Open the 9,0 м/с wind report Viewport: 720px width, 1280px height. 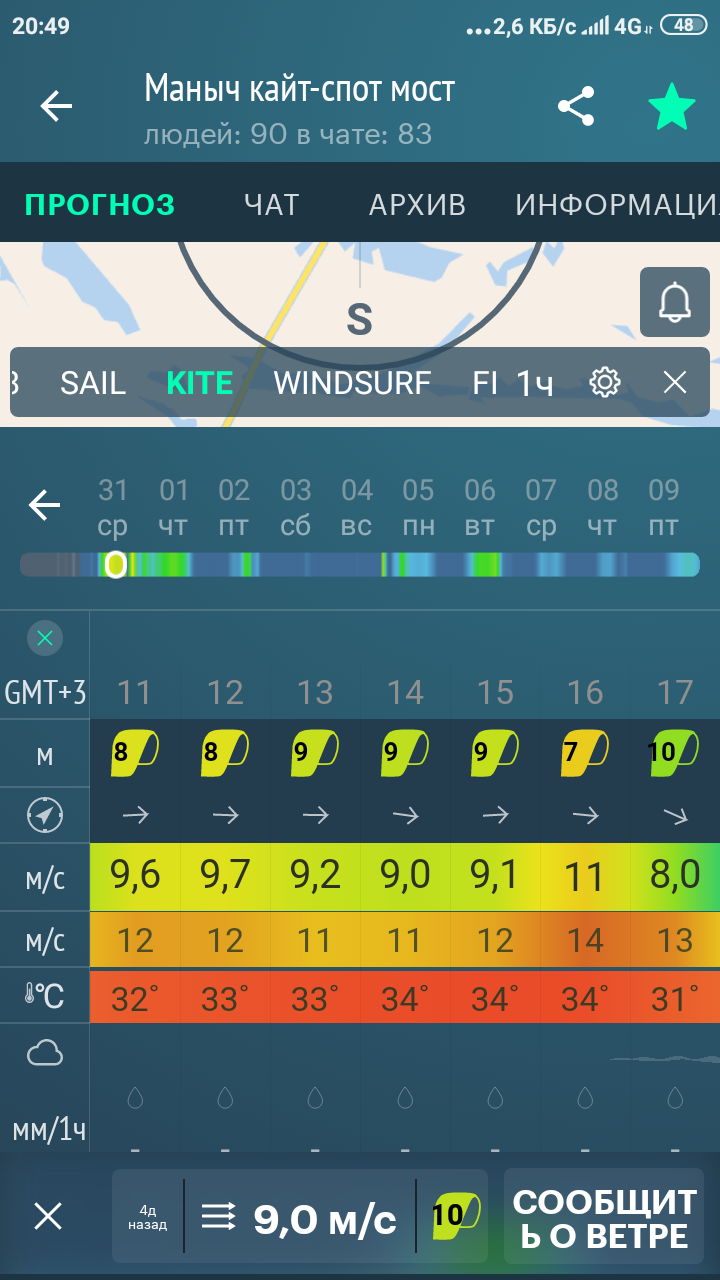pos(300,1216)
